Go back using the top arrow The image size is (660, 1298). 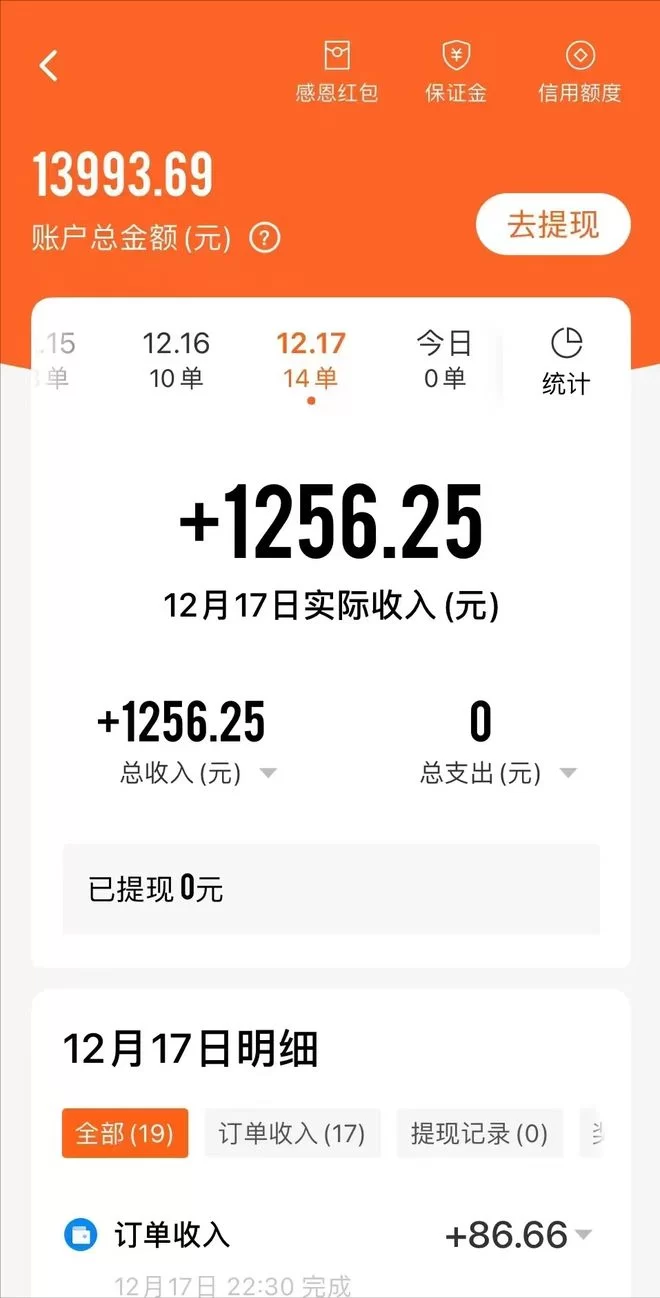(48, 66)
